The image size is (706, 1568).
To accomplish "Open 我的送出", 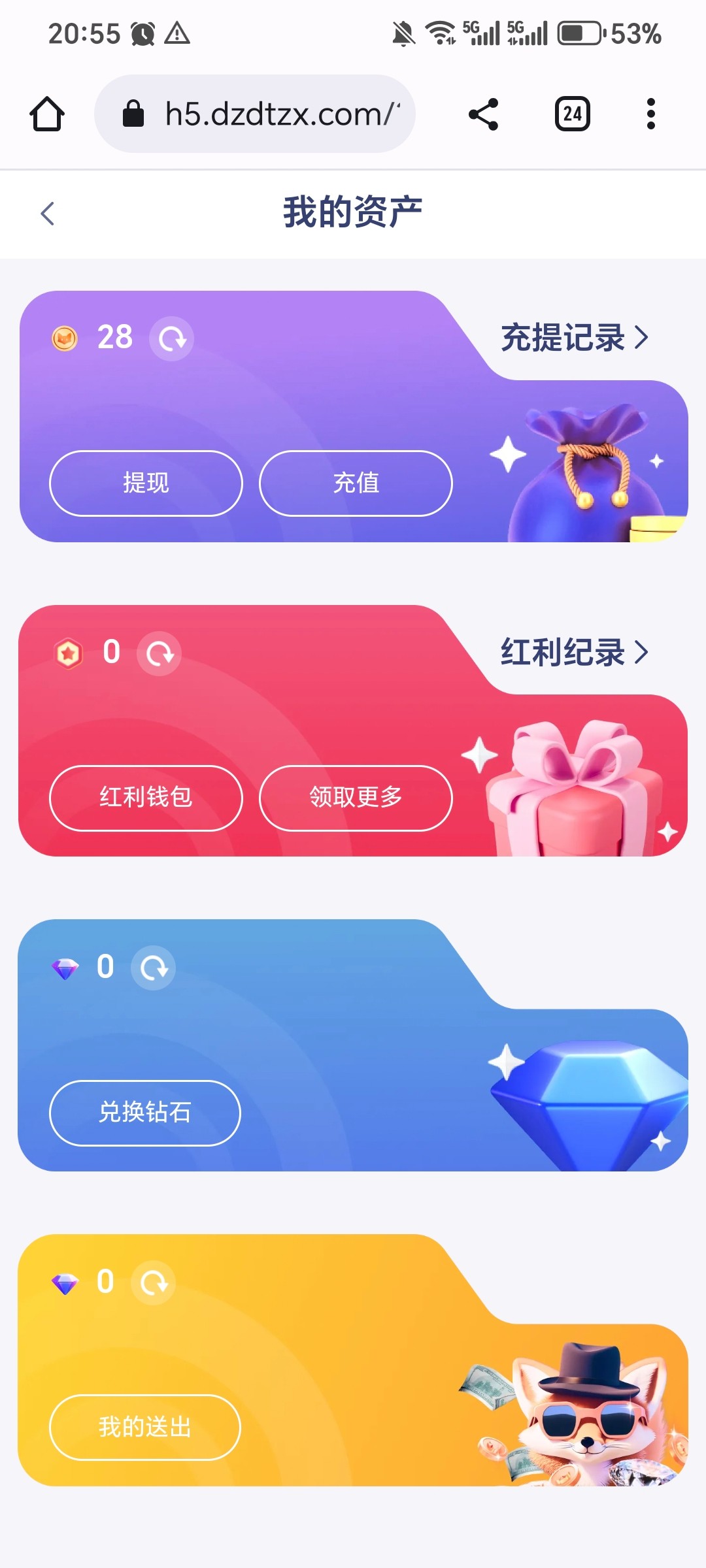I will tap(145, 1428).
